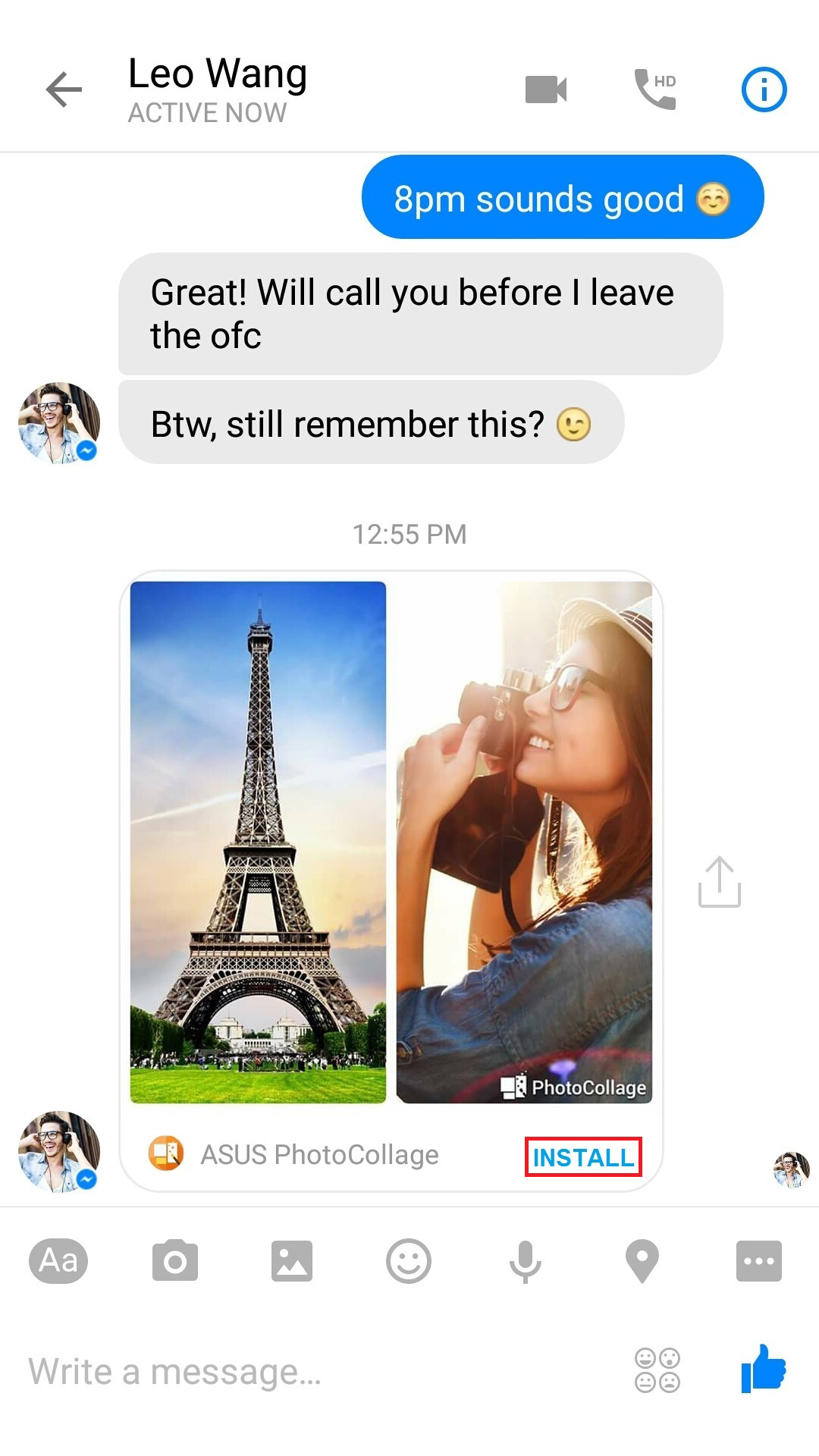Open more options with three dots
The height and width of the screenshot is (1456, 819).
[x=758, y=1261]
